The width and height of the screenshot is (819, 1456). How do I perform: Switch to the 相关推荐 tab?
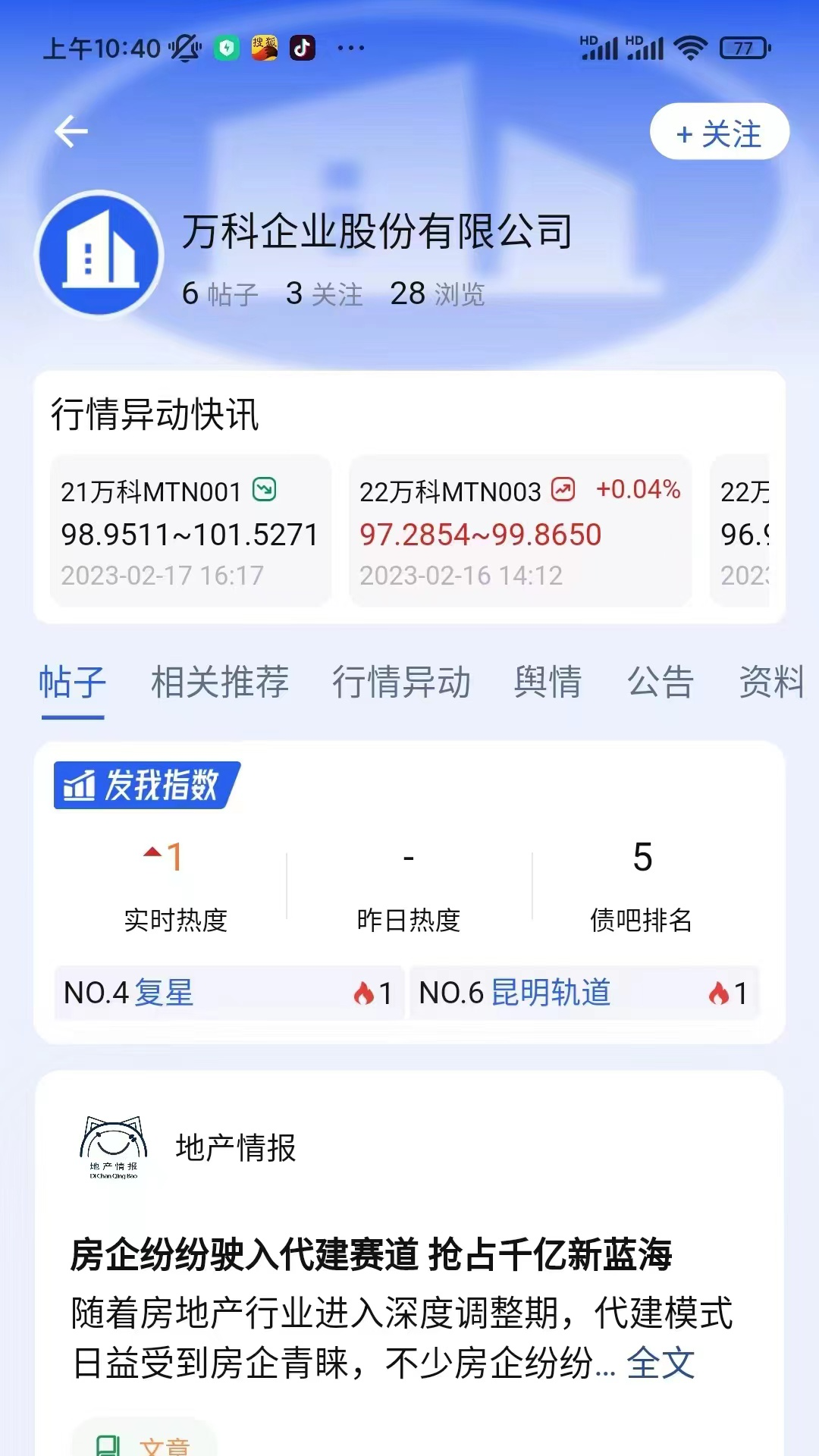click(x=220, y=682)
